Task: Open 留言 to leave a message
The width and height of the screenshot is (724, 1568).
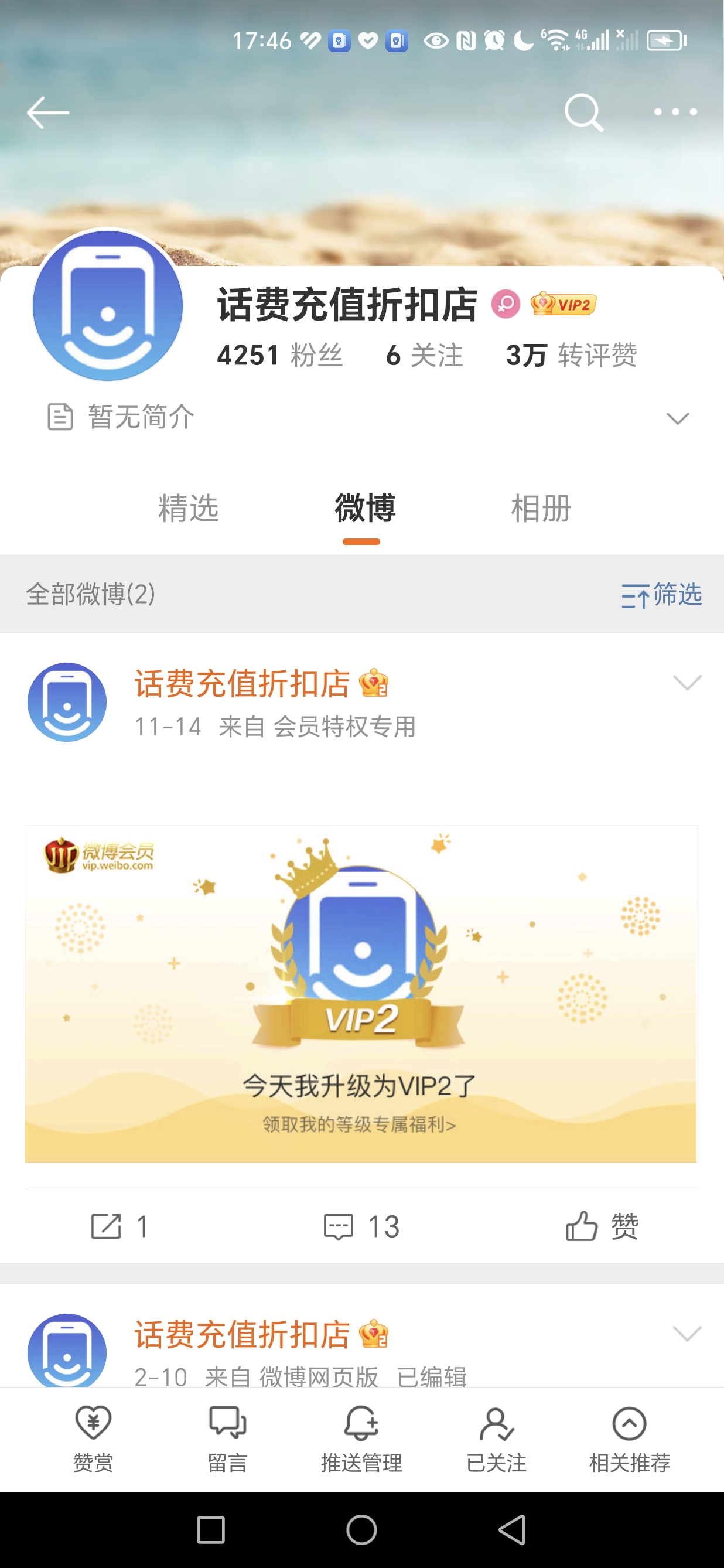Action: point(227,1439)
